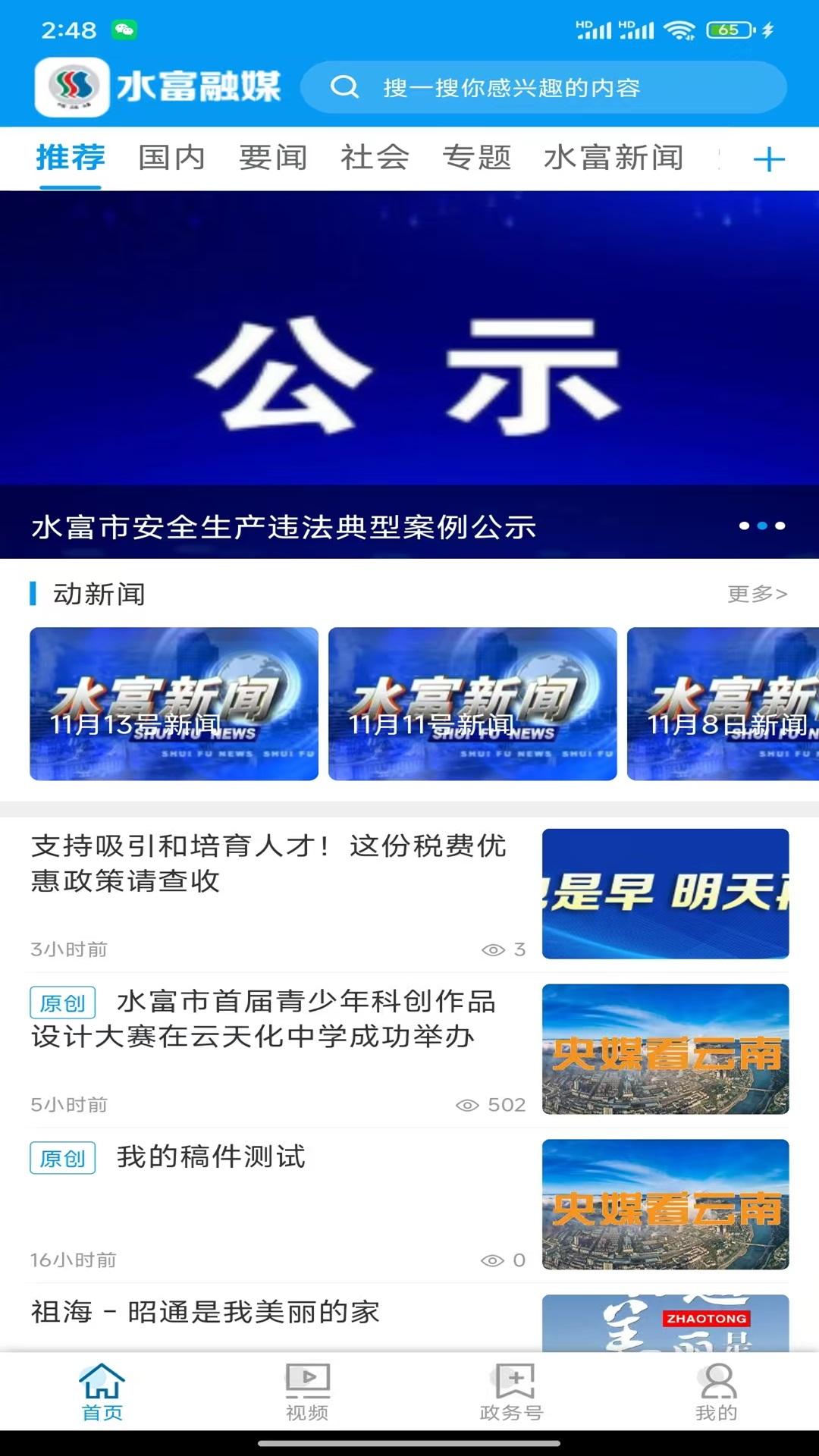Open the 专题 tab

click(476, 158)
